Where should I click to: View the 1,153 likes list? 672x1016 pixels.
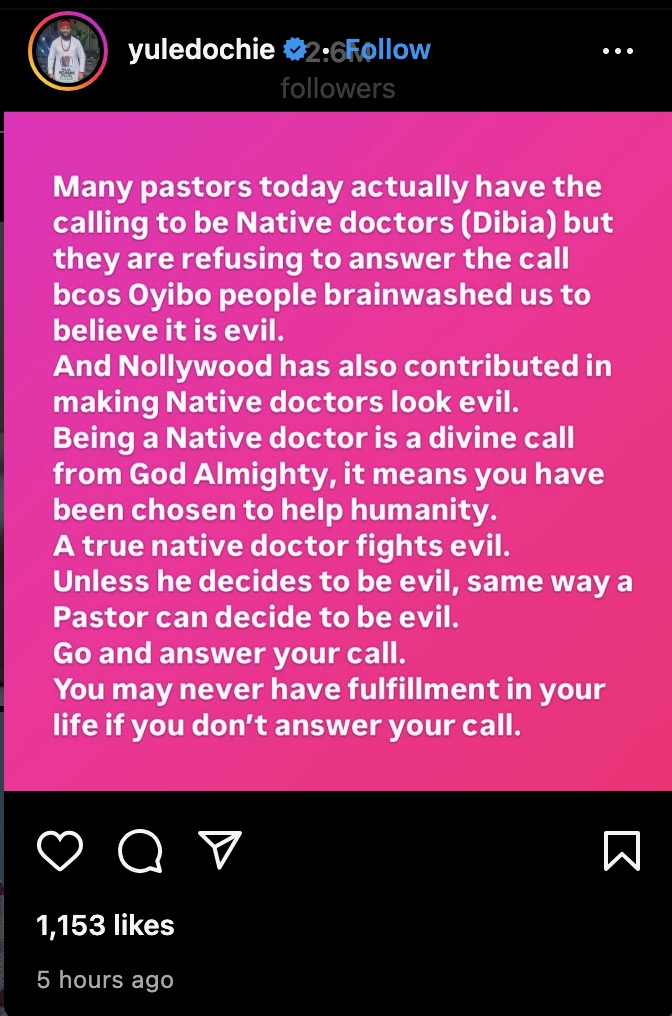point(105,926)
